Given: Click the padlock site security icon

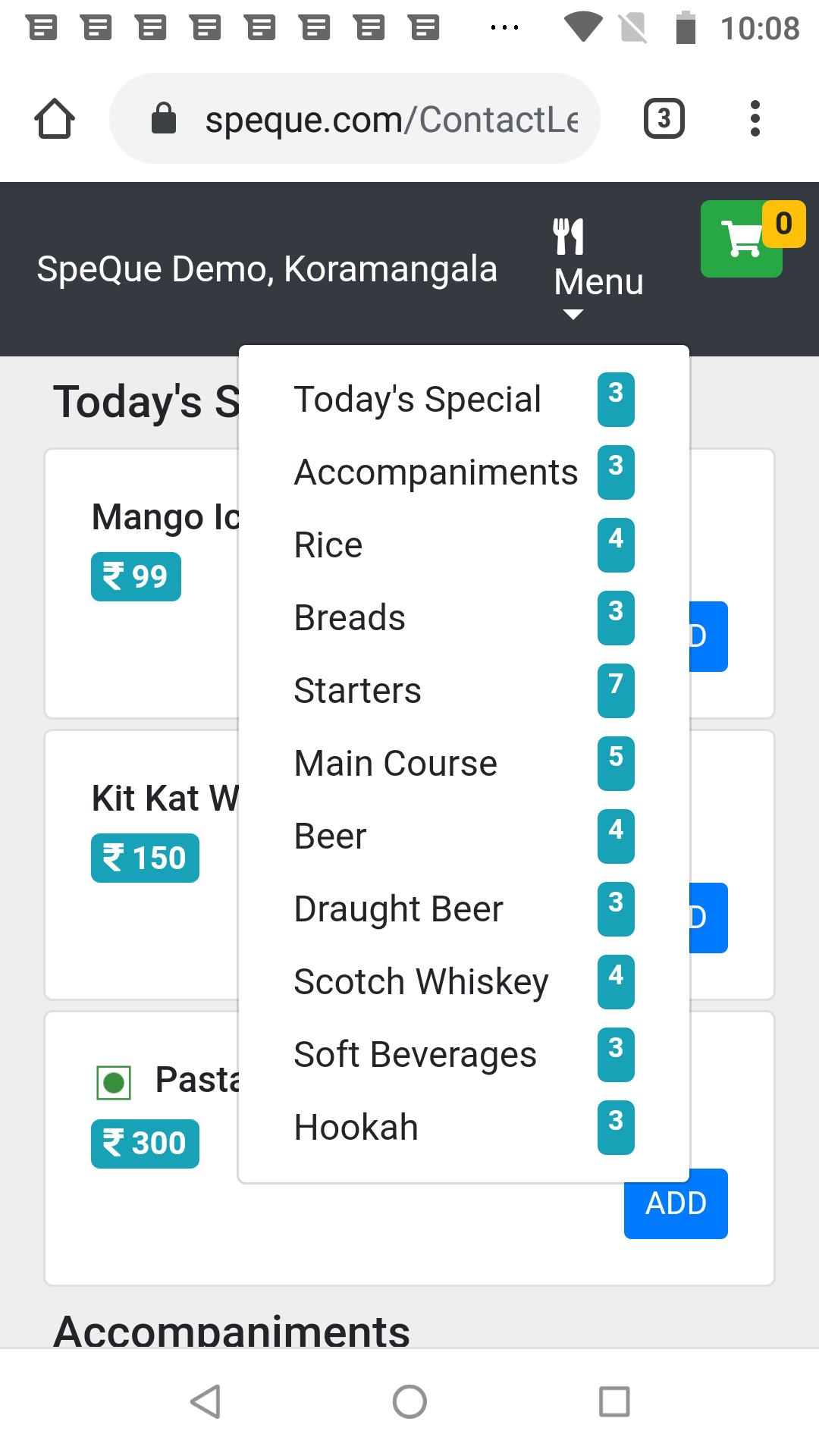Looking at the screenshot, I should 164,118.
